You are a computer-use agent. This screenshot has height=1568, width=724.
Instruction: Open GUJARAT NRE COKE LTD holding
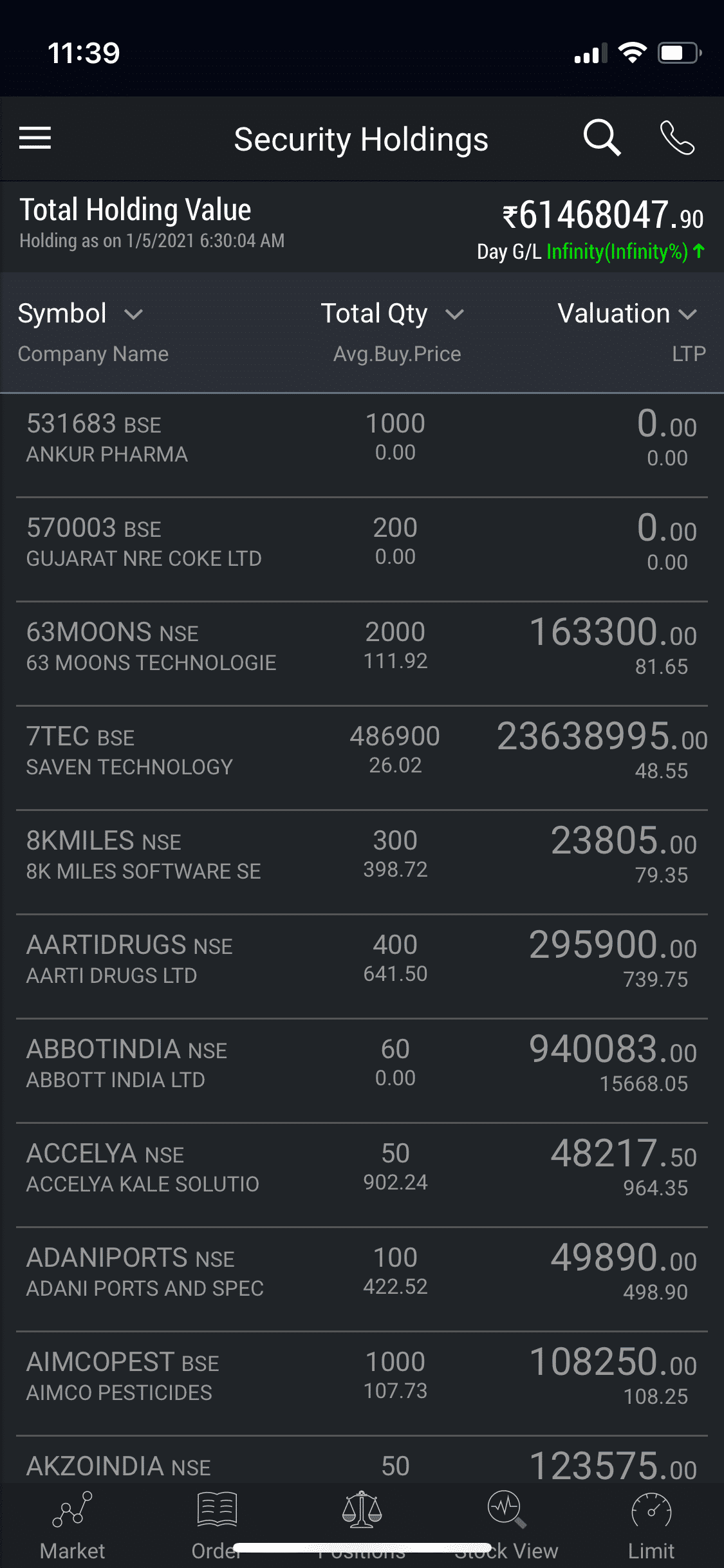(362, 543)
